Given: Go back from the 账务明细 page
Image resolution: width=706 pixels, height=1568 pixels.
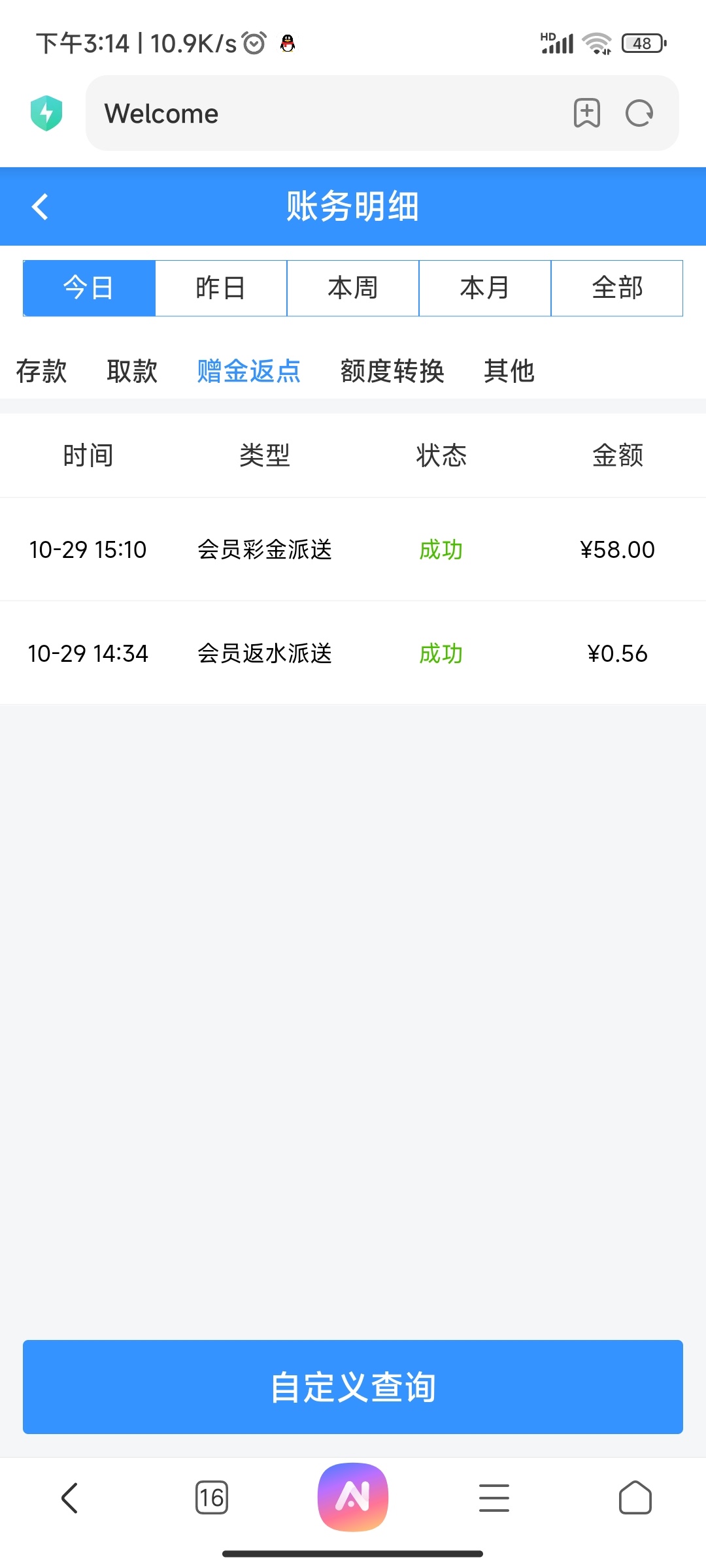Looking at the screenshot, I should coord(41,207).
